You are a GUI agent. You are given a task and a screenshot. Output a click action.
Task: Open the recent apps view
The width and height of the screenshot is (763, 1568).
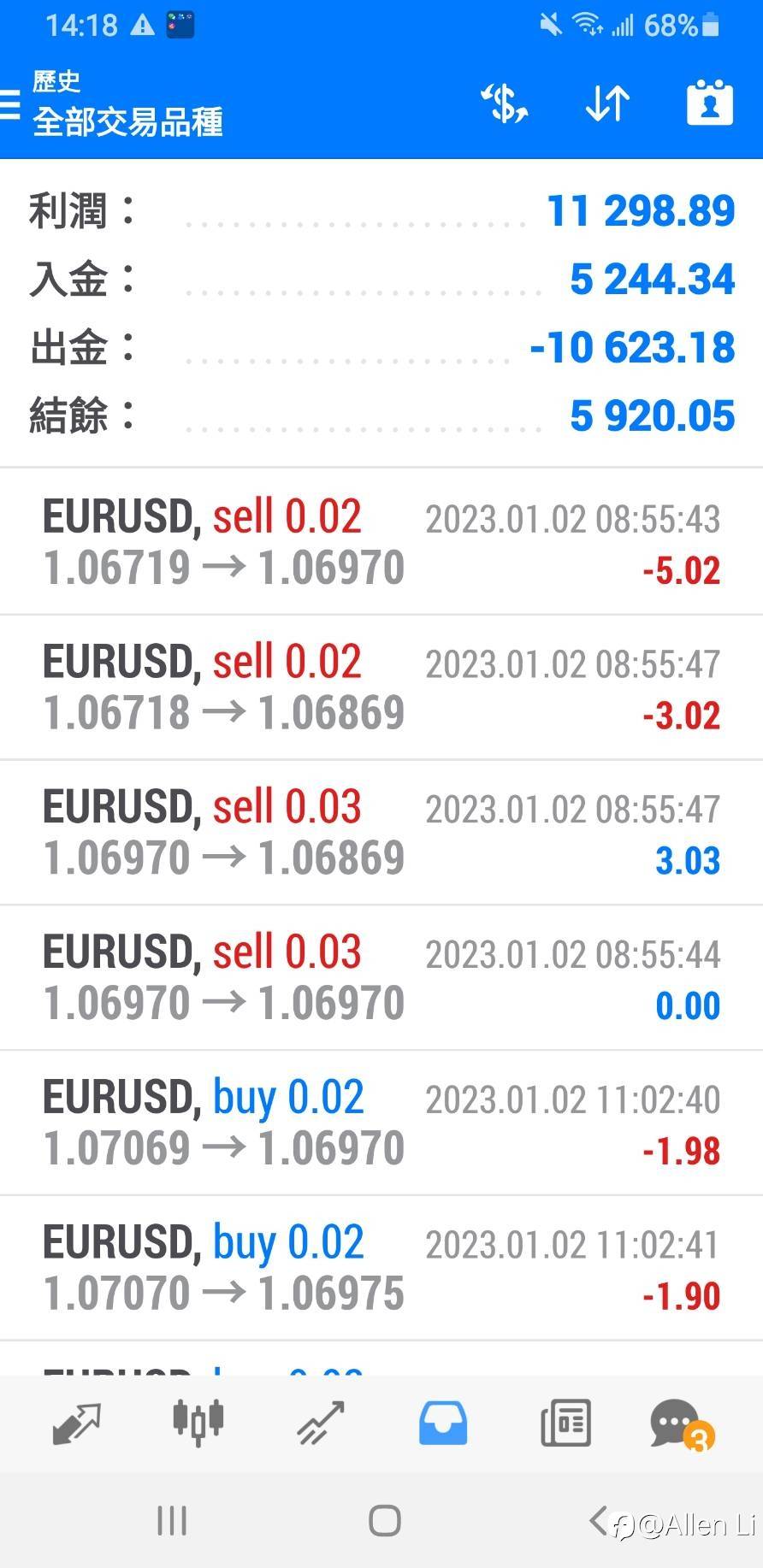(172, 1520)
